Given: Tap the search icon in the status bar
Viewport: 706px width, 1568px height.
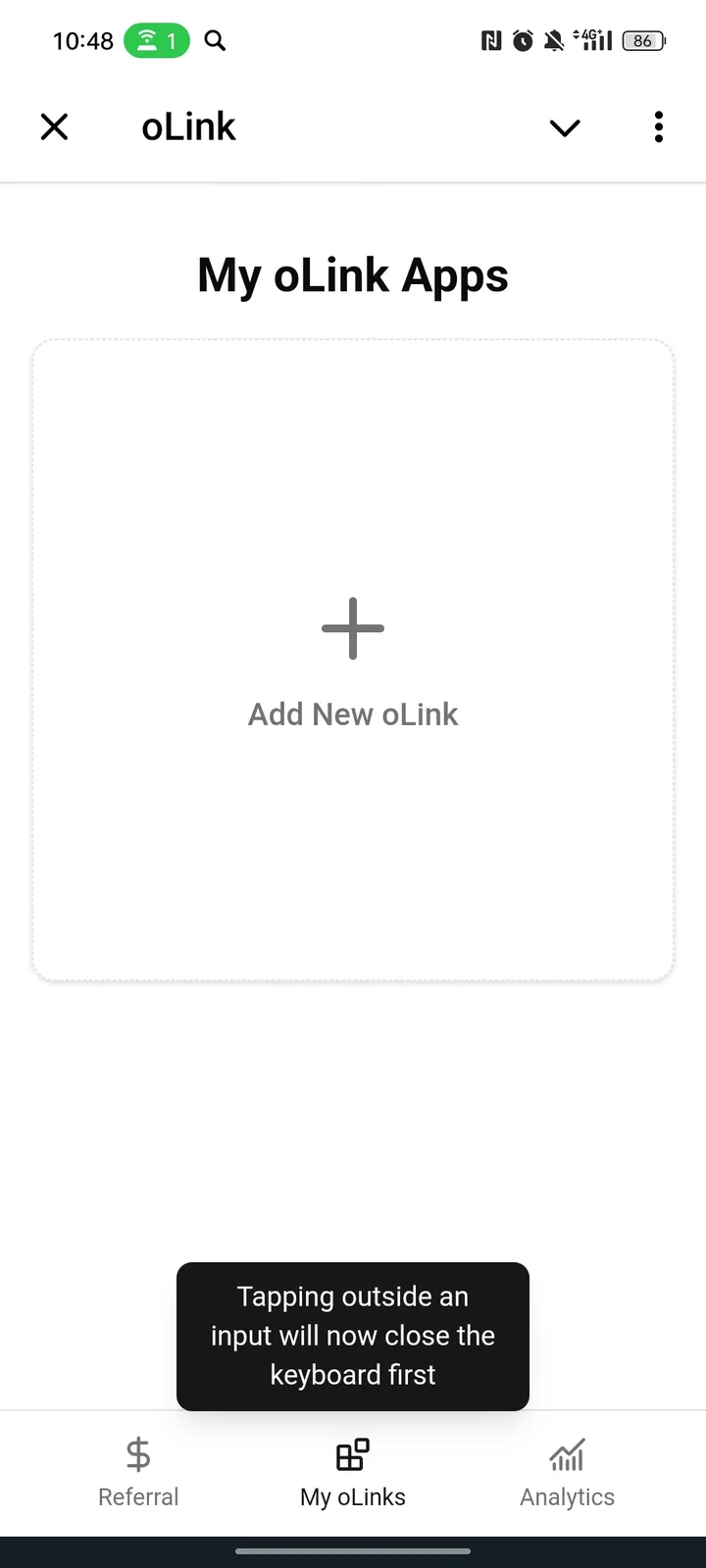Looking at the screenshot, I should 214,41.
